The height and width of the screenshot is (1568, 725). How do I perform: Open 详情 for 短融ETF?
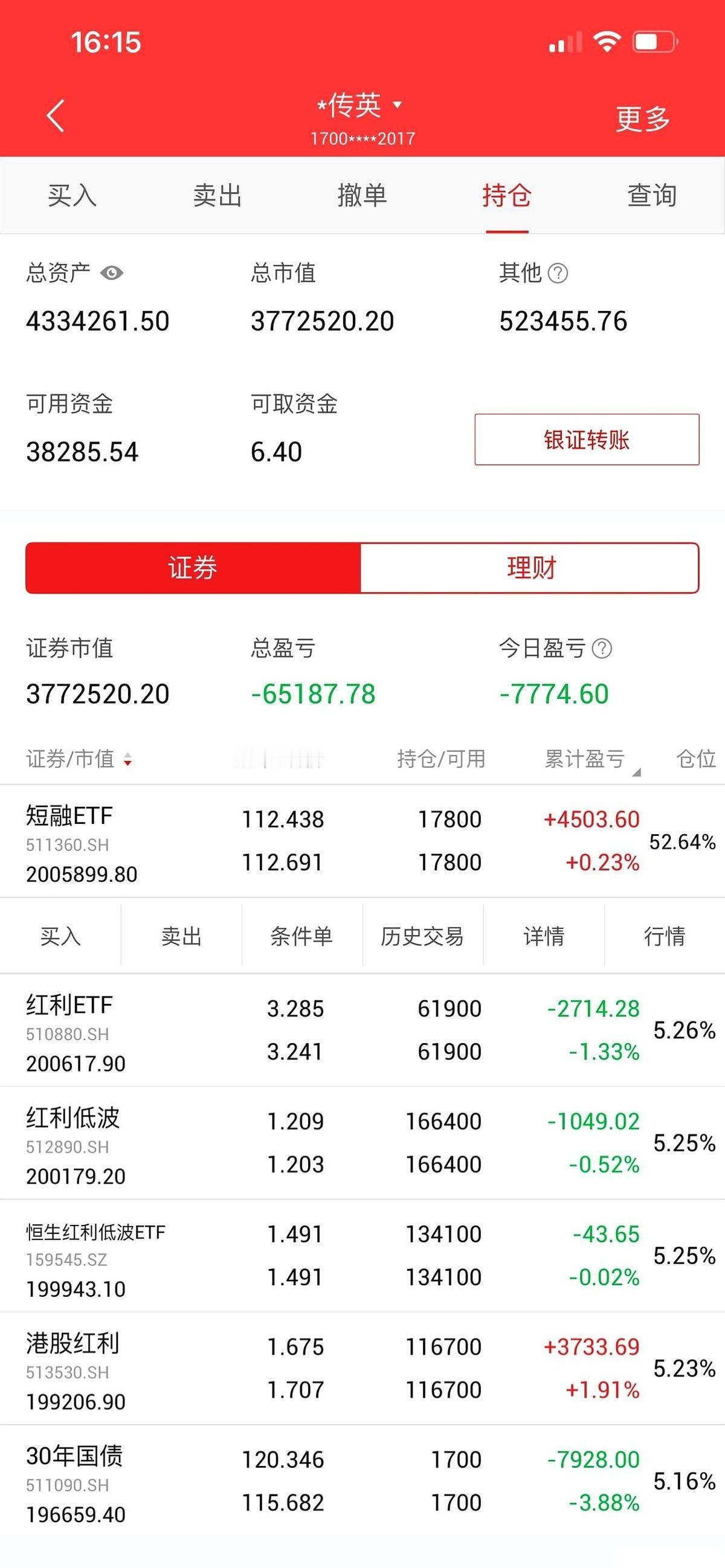click(544, 936)
